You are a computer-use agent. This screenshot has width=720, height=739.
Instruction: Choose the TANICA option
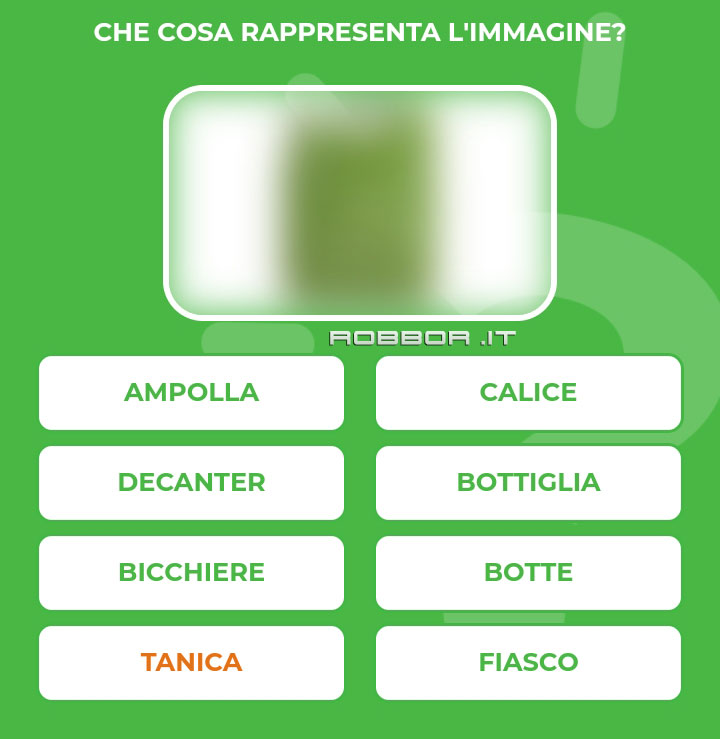(x=191, y=663)
